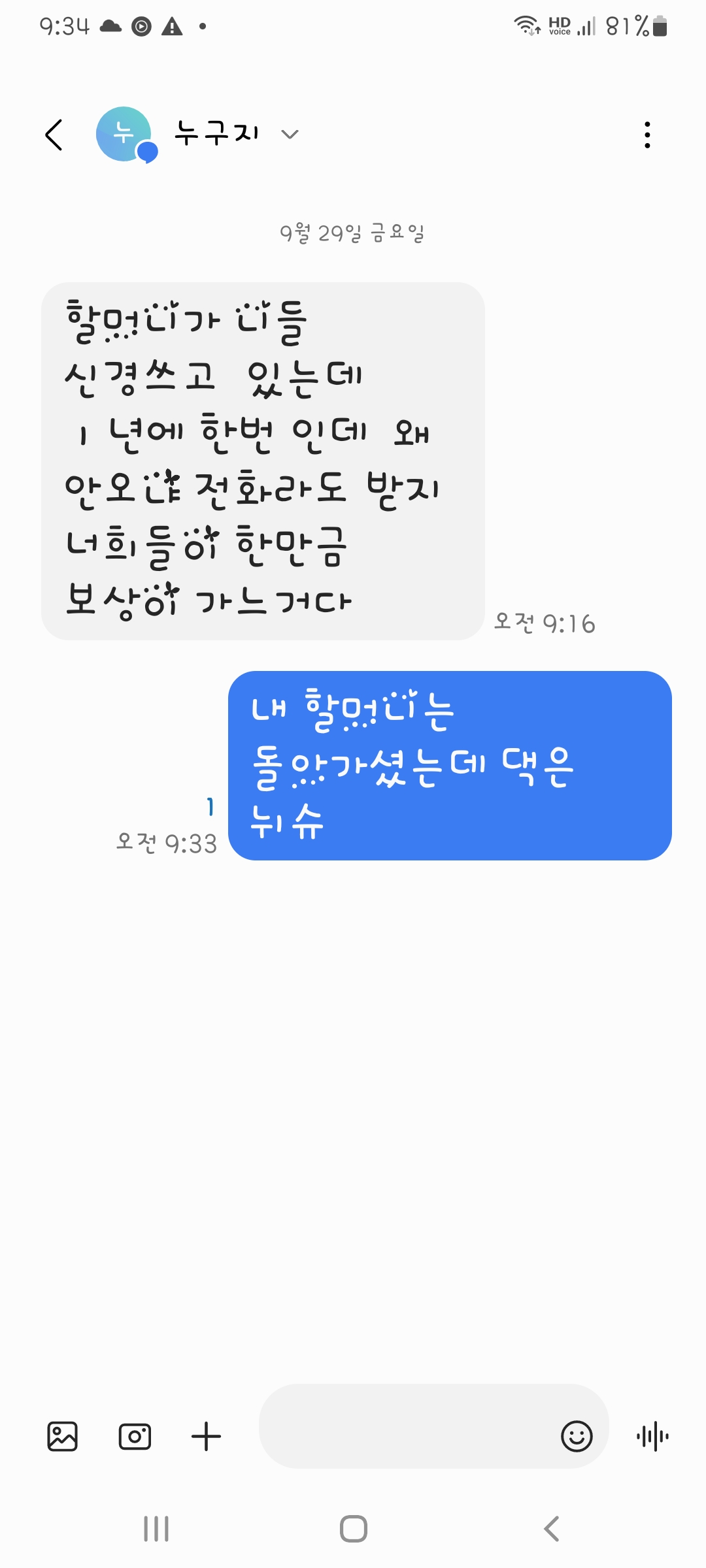Image resolution: width=706 pixels, height=1568 pixels.
Task: Open the 누구지 contact avatar
Action: point(124,134)
